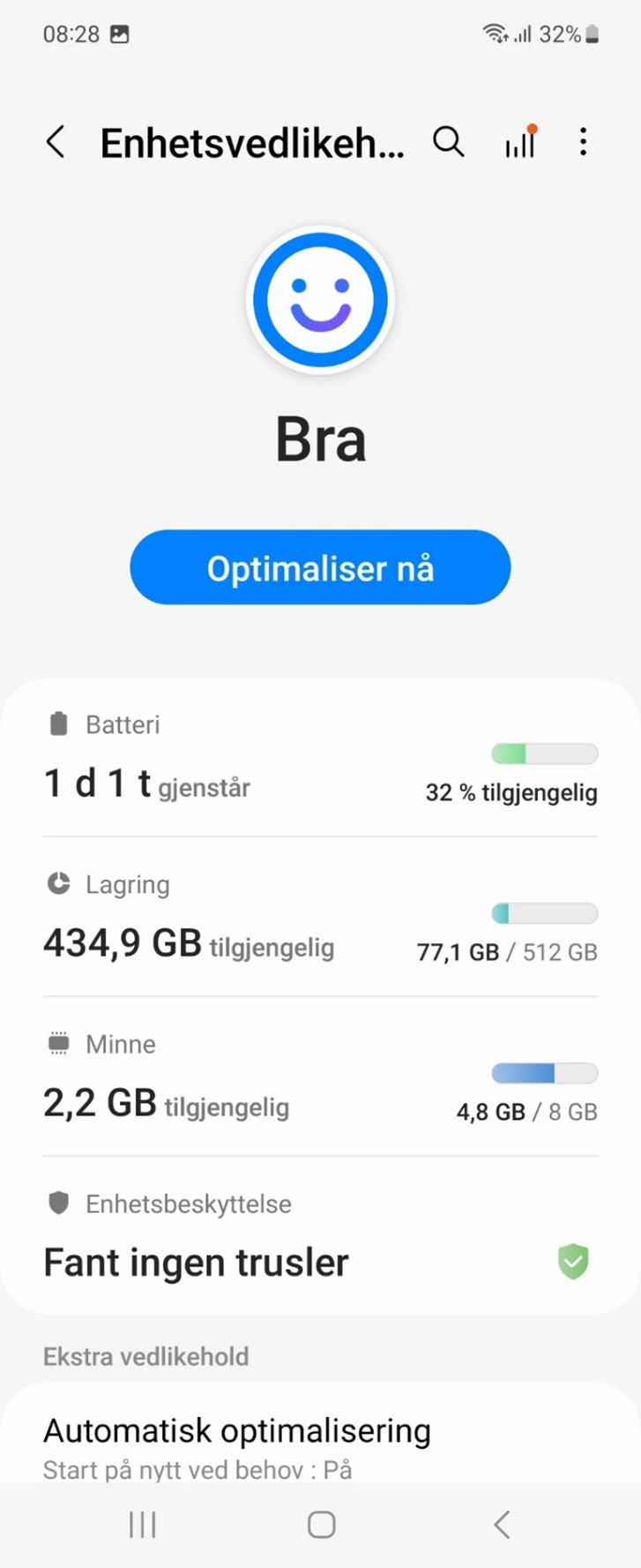Image resolution: width=641 pixels, height=1568 pixels.
Task: Open the three-dot overflow menu
Action: point(583,142)
